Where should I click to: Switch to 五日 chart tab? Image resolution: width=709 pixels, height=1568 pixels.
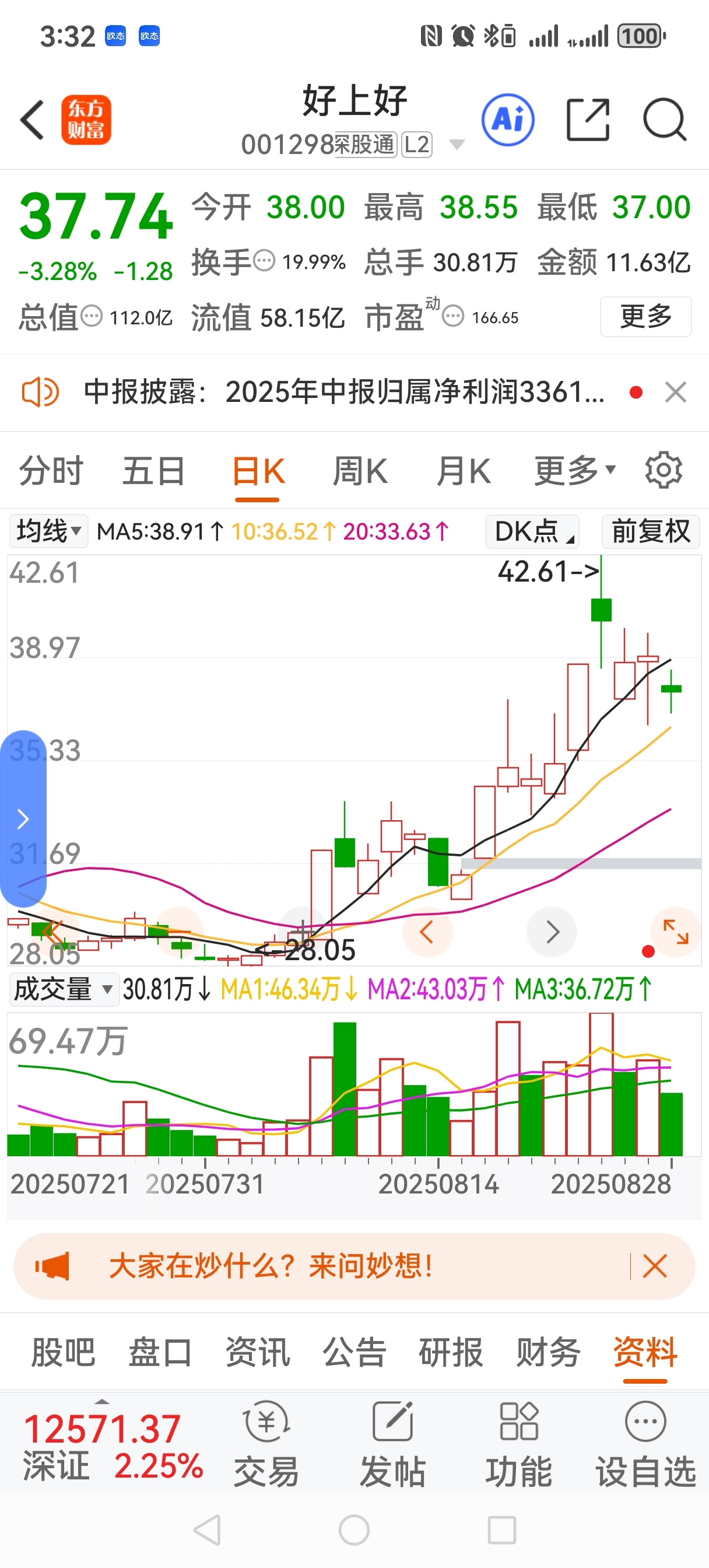coord(154,471)
